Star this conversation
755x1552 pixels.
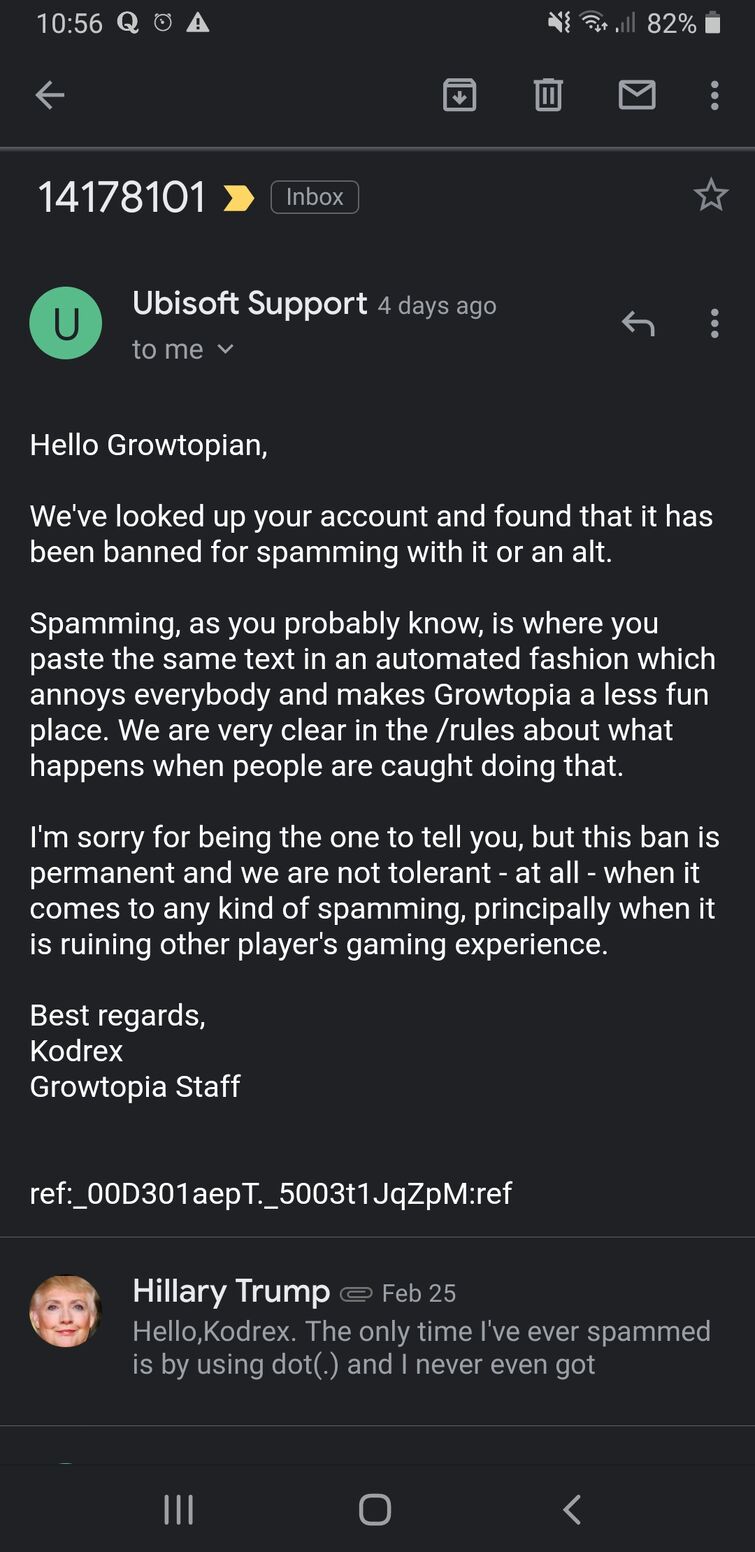(x=711, y=195)
